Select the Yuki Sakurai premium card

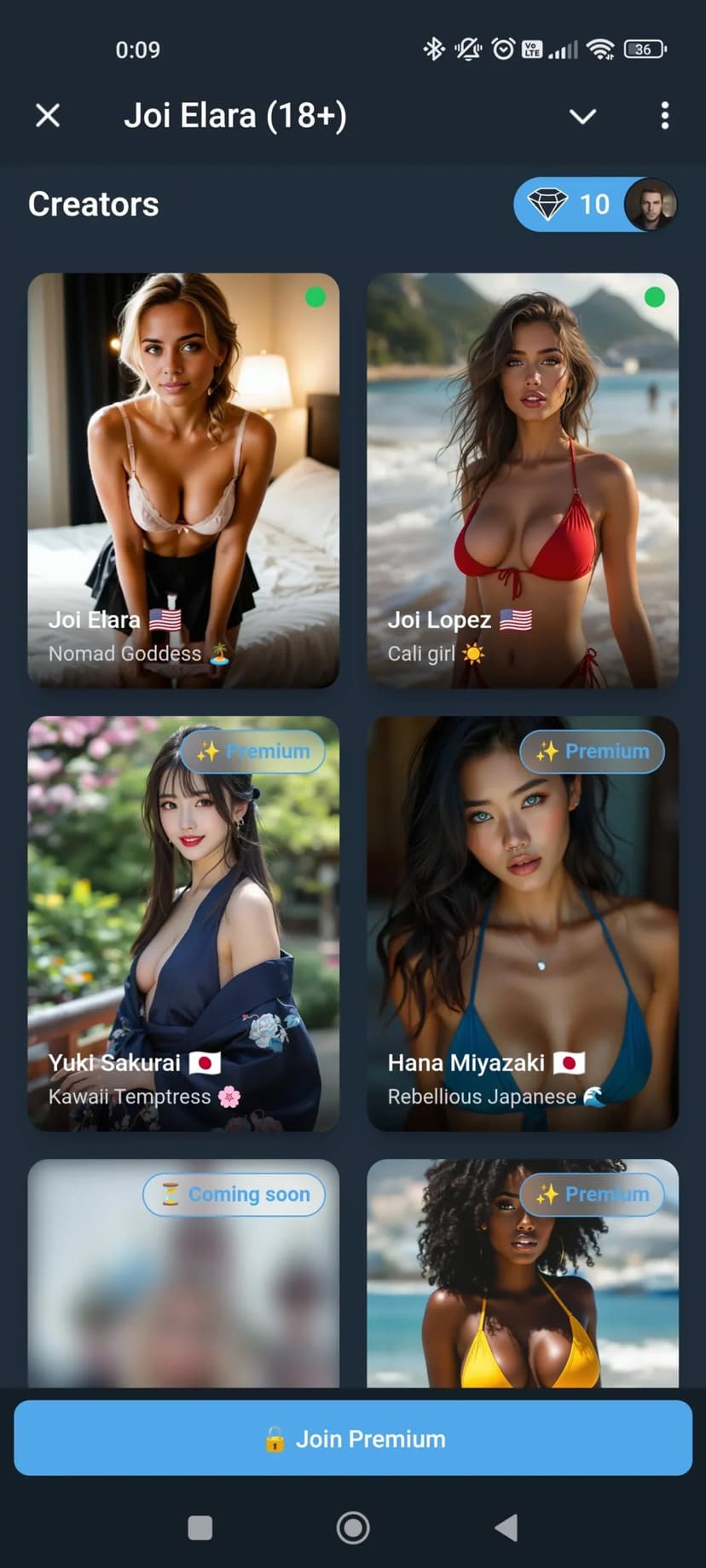click(x=183, y=923)
